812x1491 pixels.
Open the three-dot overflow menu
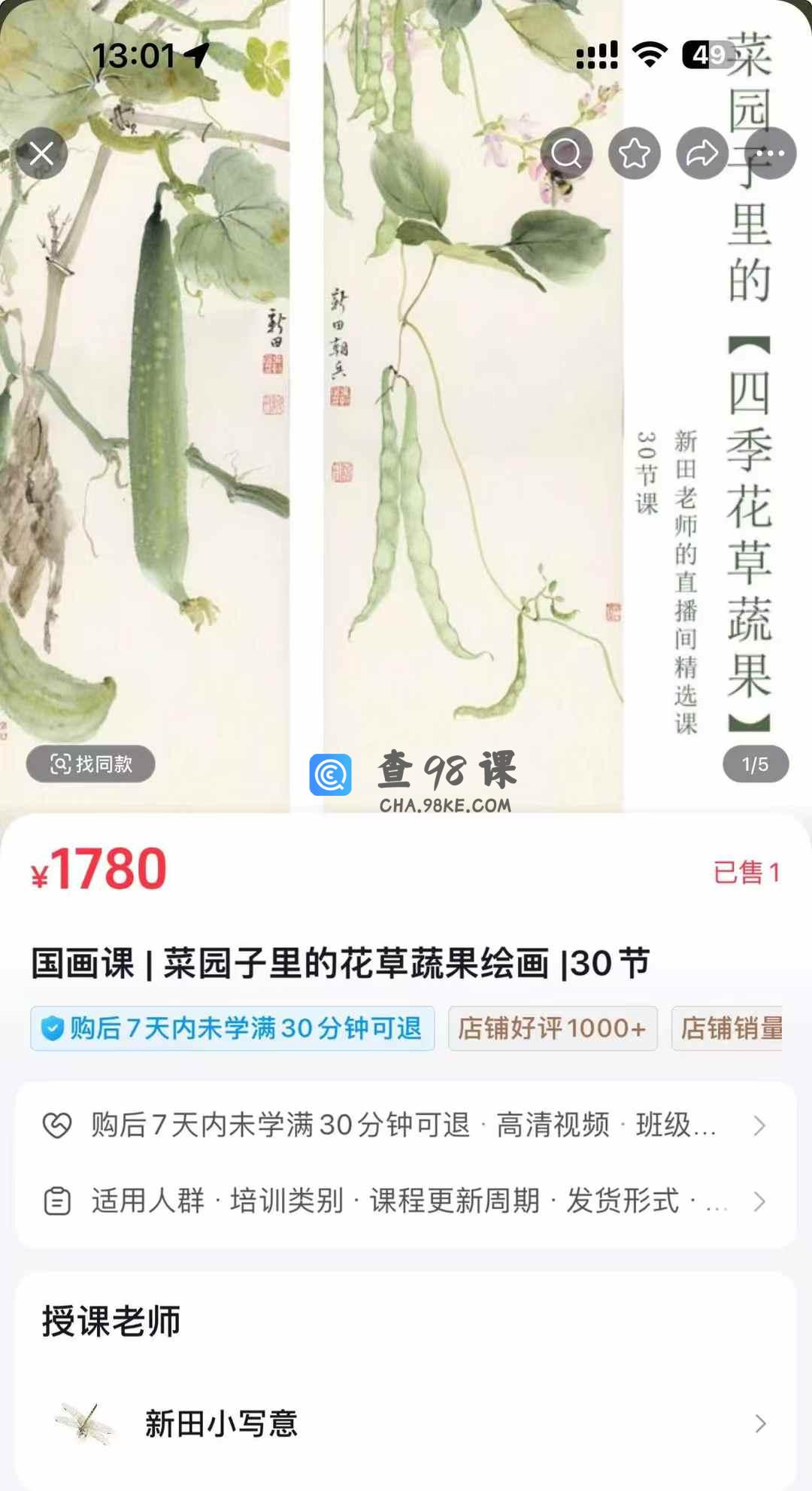point(771,153)
